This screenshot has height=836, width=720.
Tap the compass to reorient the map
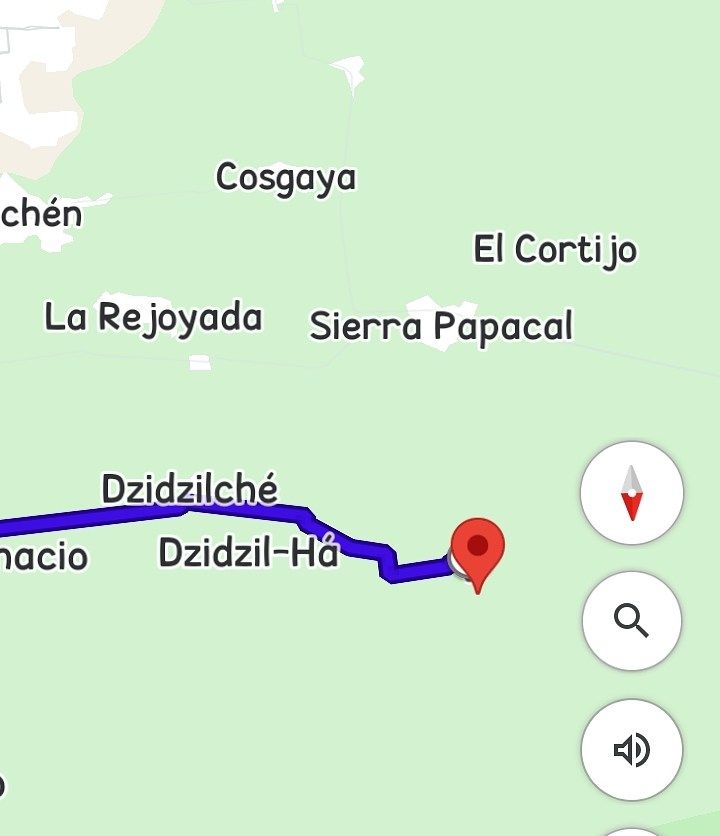tap(631, 493)
